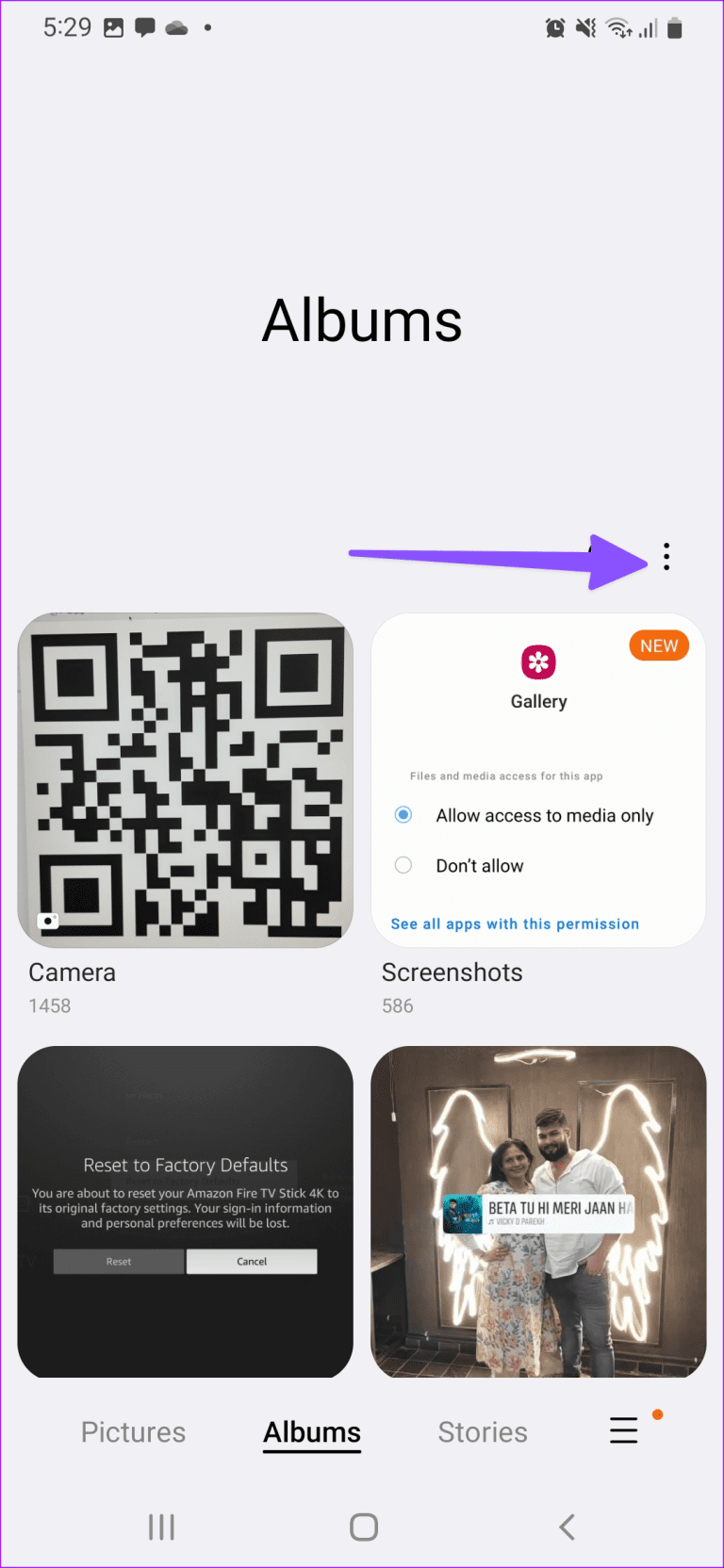The image size is (724, 1568).
Task: Switch to the Pictures tab
Action: click(133, 1430)
